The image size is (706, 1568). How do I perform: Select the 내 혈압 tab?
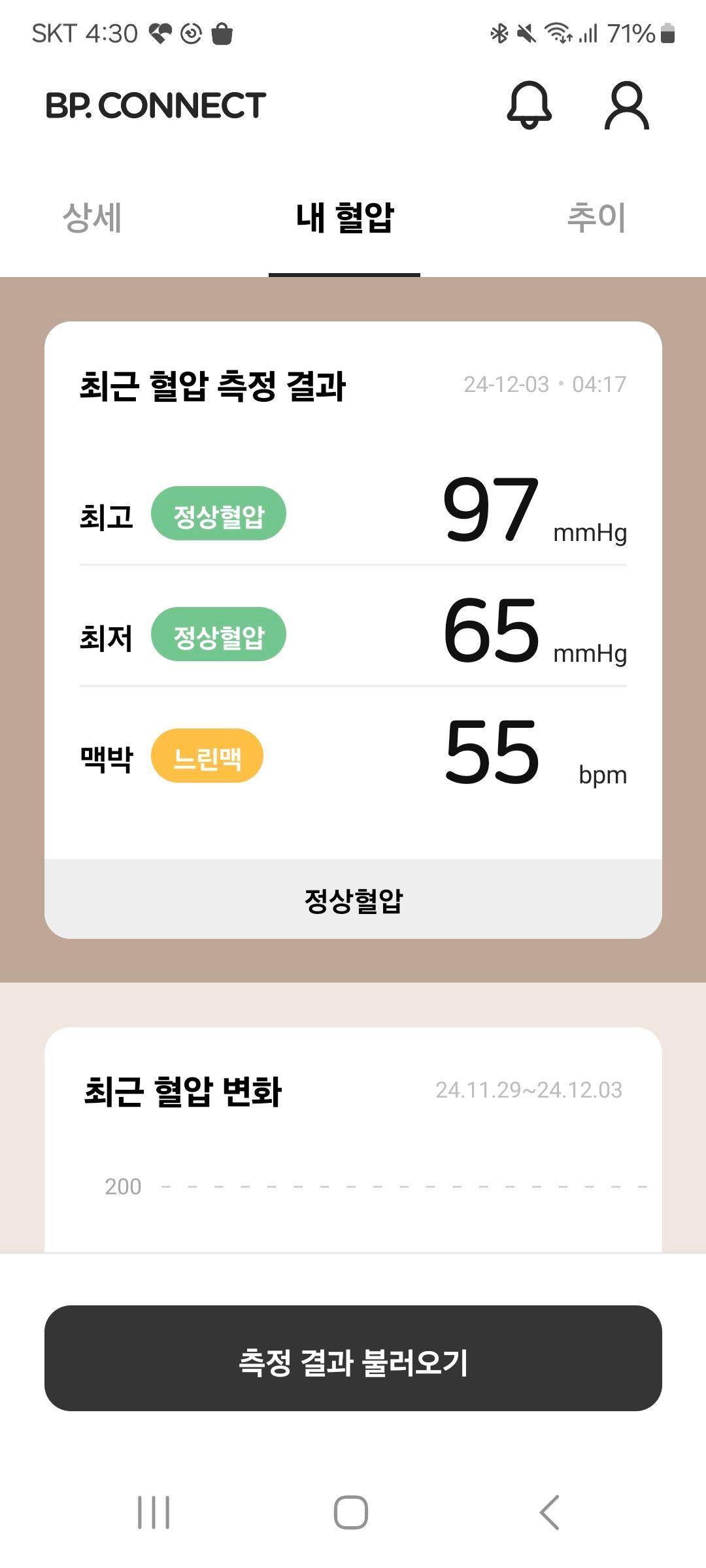tap(345, 218)
